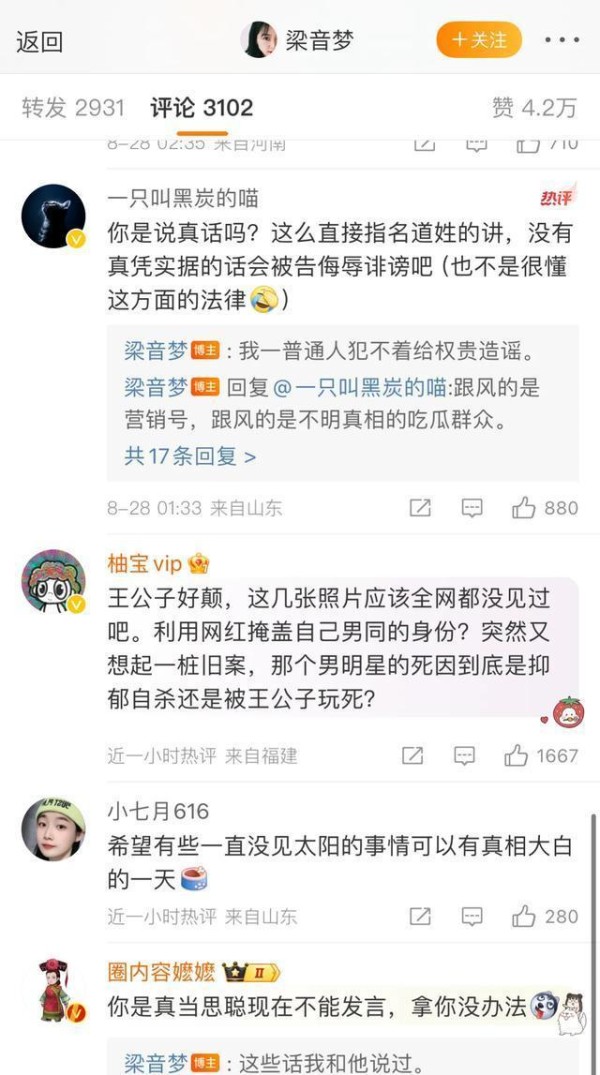This screenshot has width=600, height=1075.
Task: Open 小七月616's username profile
Action: 158,811
